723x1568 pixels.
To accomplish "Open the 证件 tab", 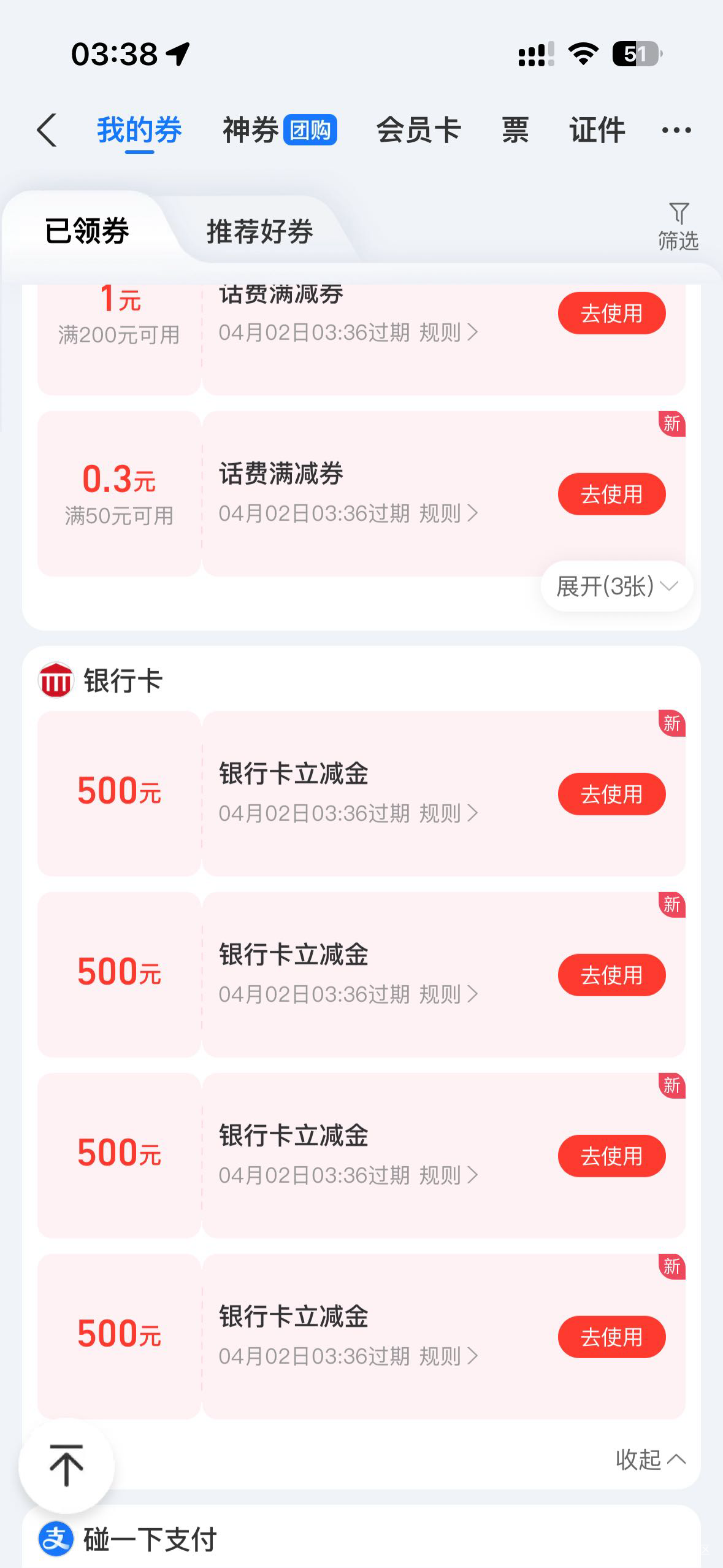I will point(597,130).
